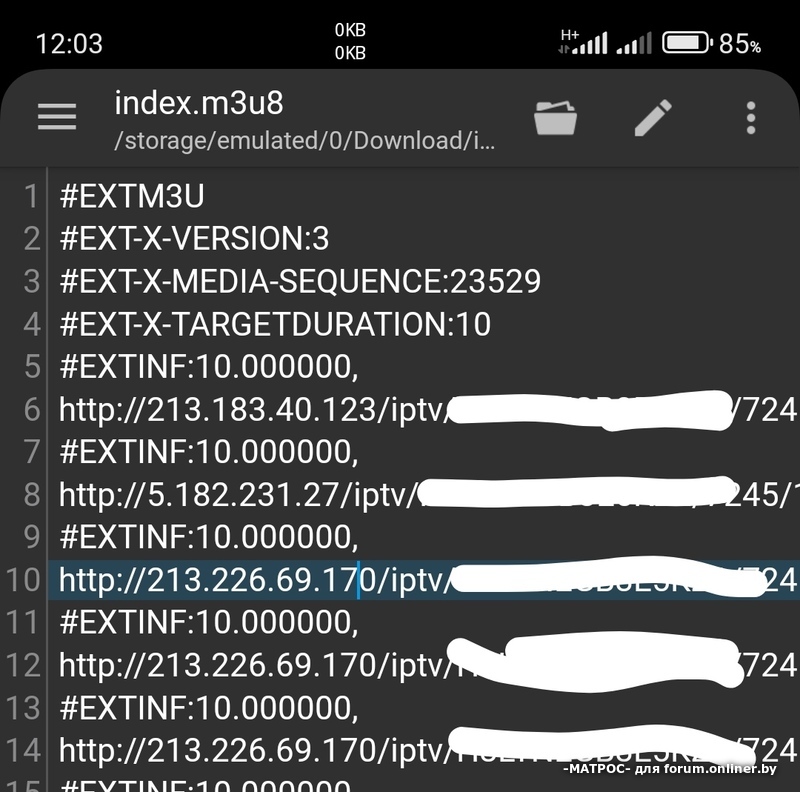Tap the pencil edit icon

654,118
